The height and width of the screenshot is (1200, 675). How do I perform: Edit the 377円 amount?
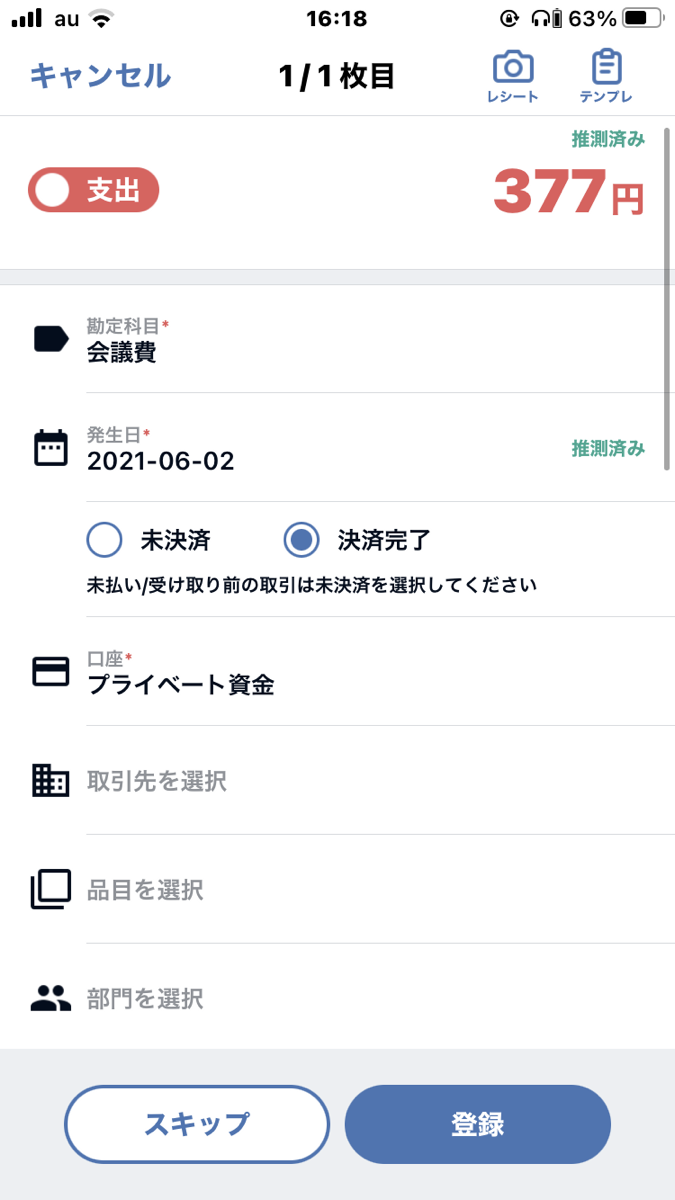click(x=568, y=192)
